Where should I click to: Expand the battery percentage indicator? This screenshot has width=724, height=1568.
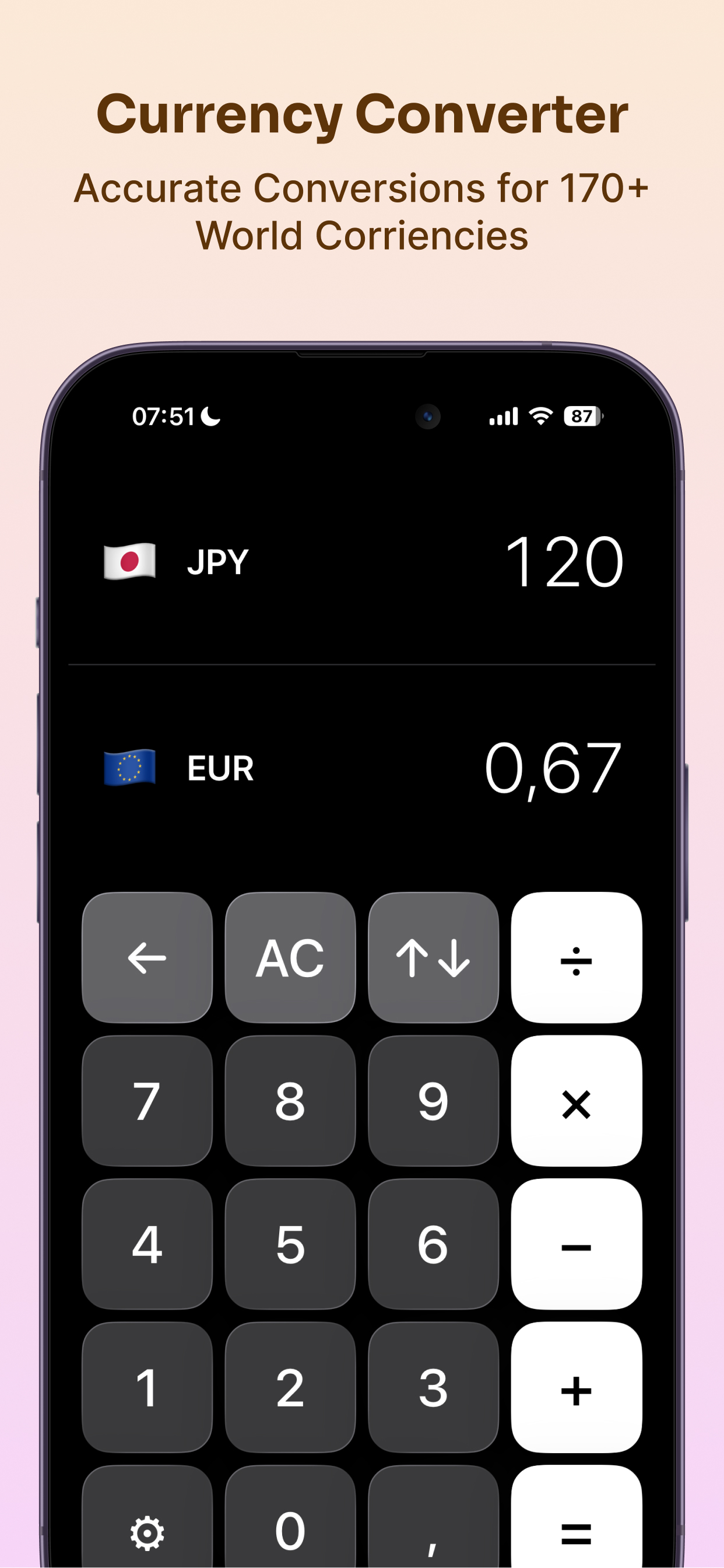click(x=582, y=416)
